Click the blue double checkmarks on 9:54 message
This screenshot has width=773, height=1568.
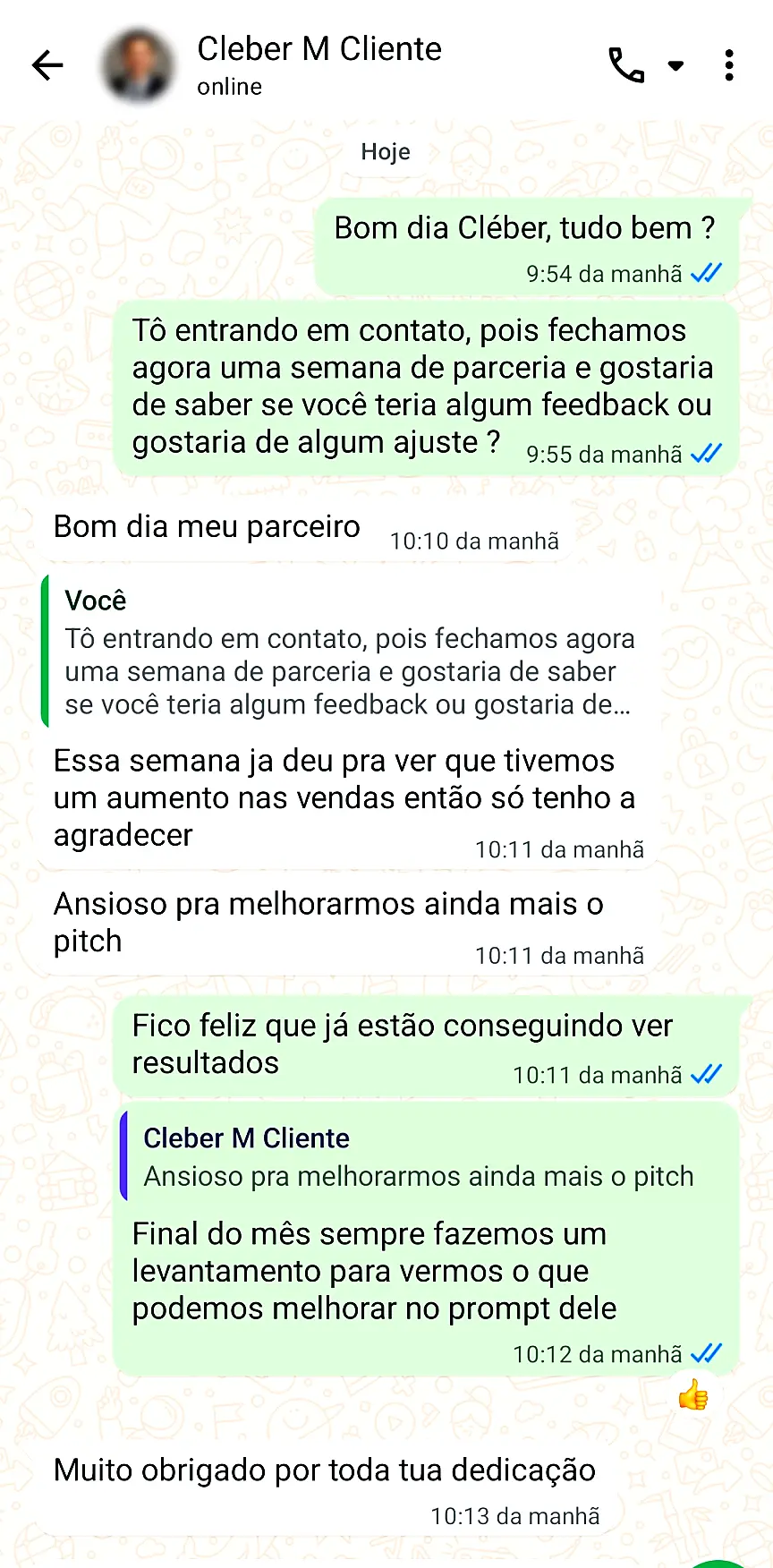[x=705, y=274]
